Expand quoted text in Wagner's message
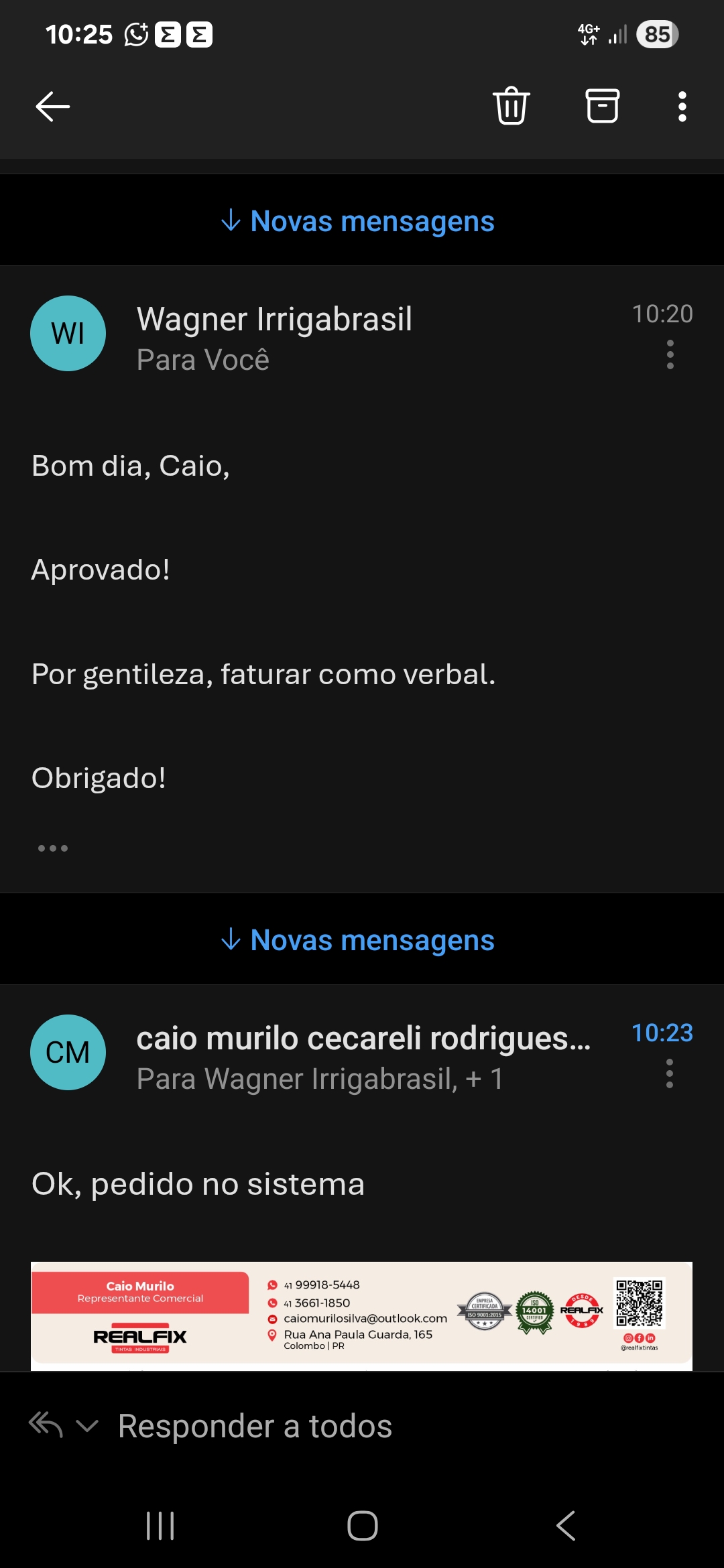 pyautogui.click(x=53, y=848)
